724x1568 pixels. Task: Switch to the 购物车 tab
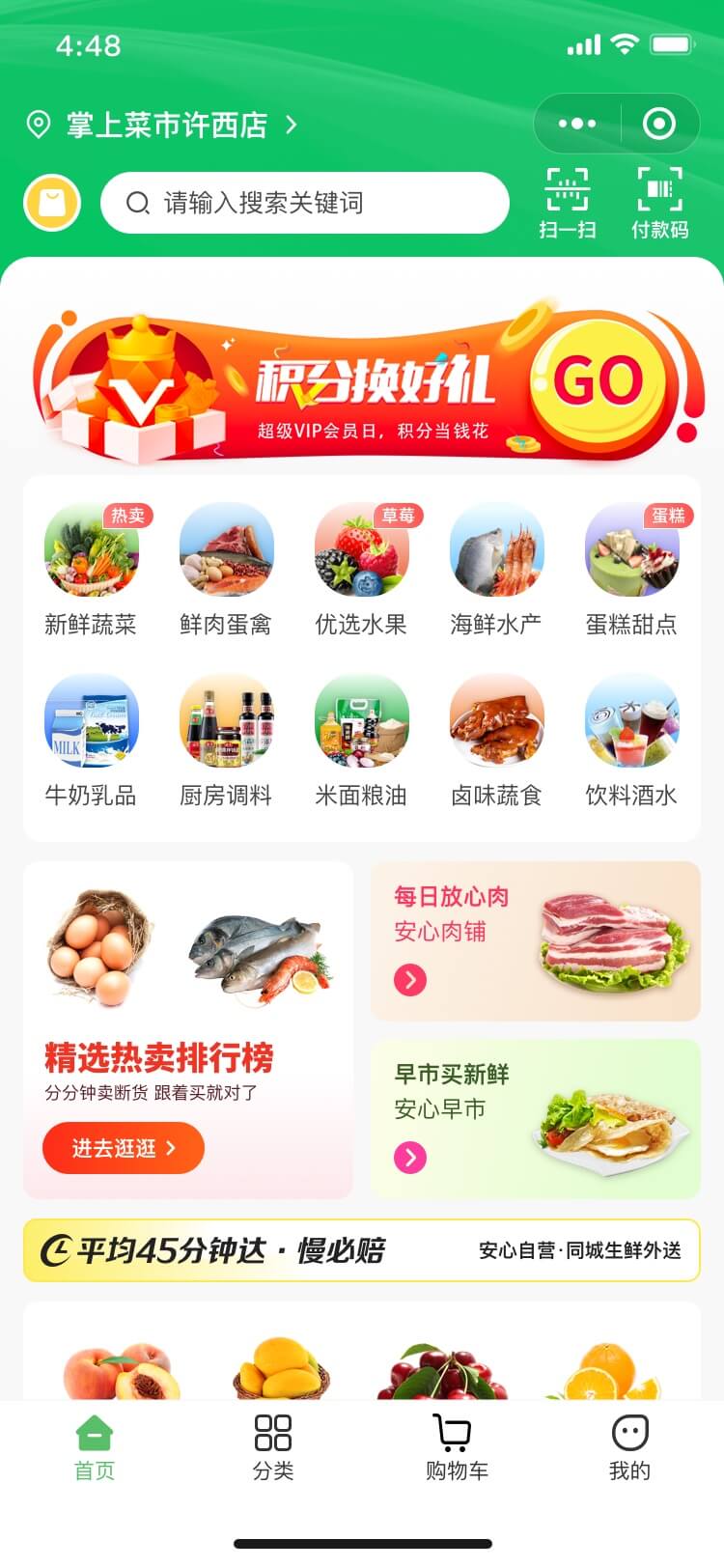[x=457, y=1446]
